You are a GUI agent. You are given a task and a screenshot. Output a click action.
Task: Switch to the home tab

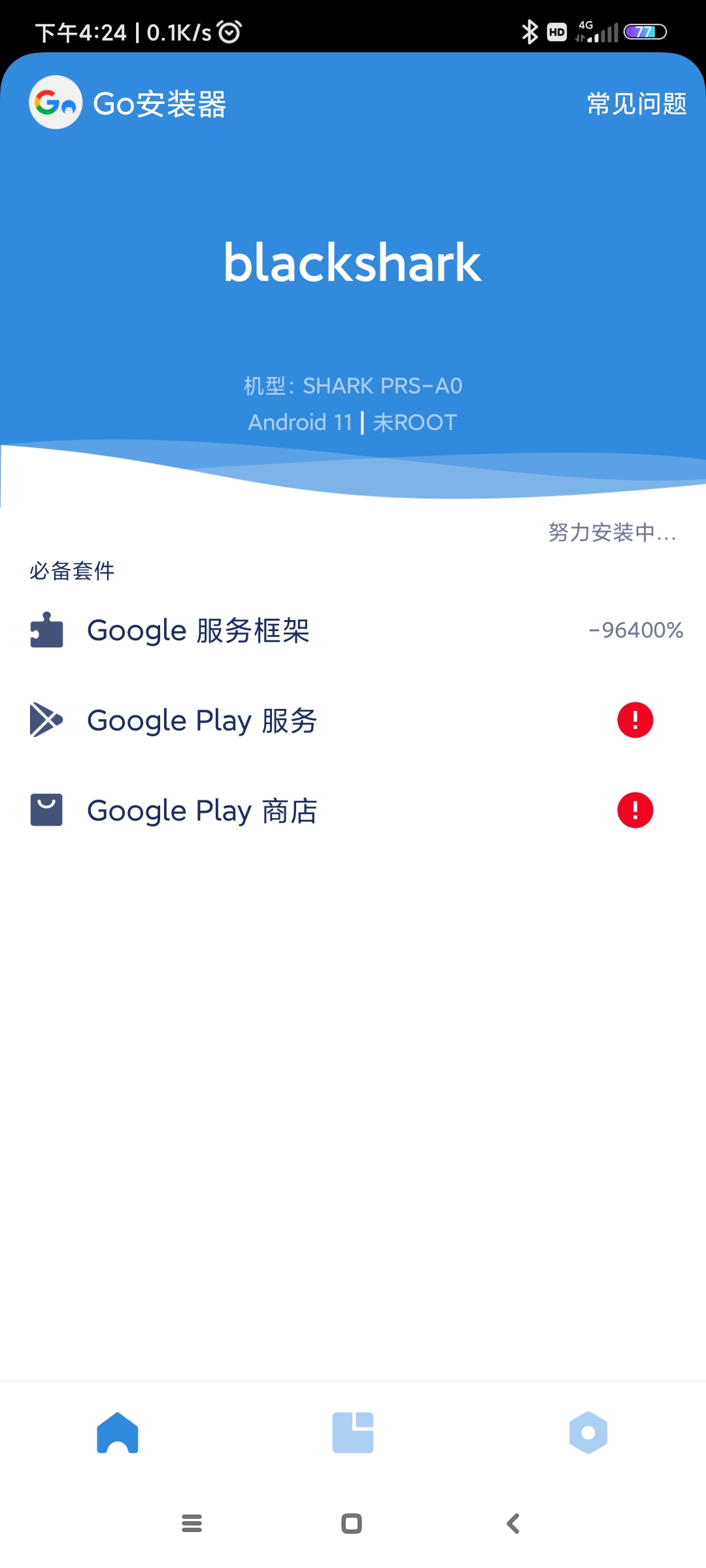[118, 1432]
